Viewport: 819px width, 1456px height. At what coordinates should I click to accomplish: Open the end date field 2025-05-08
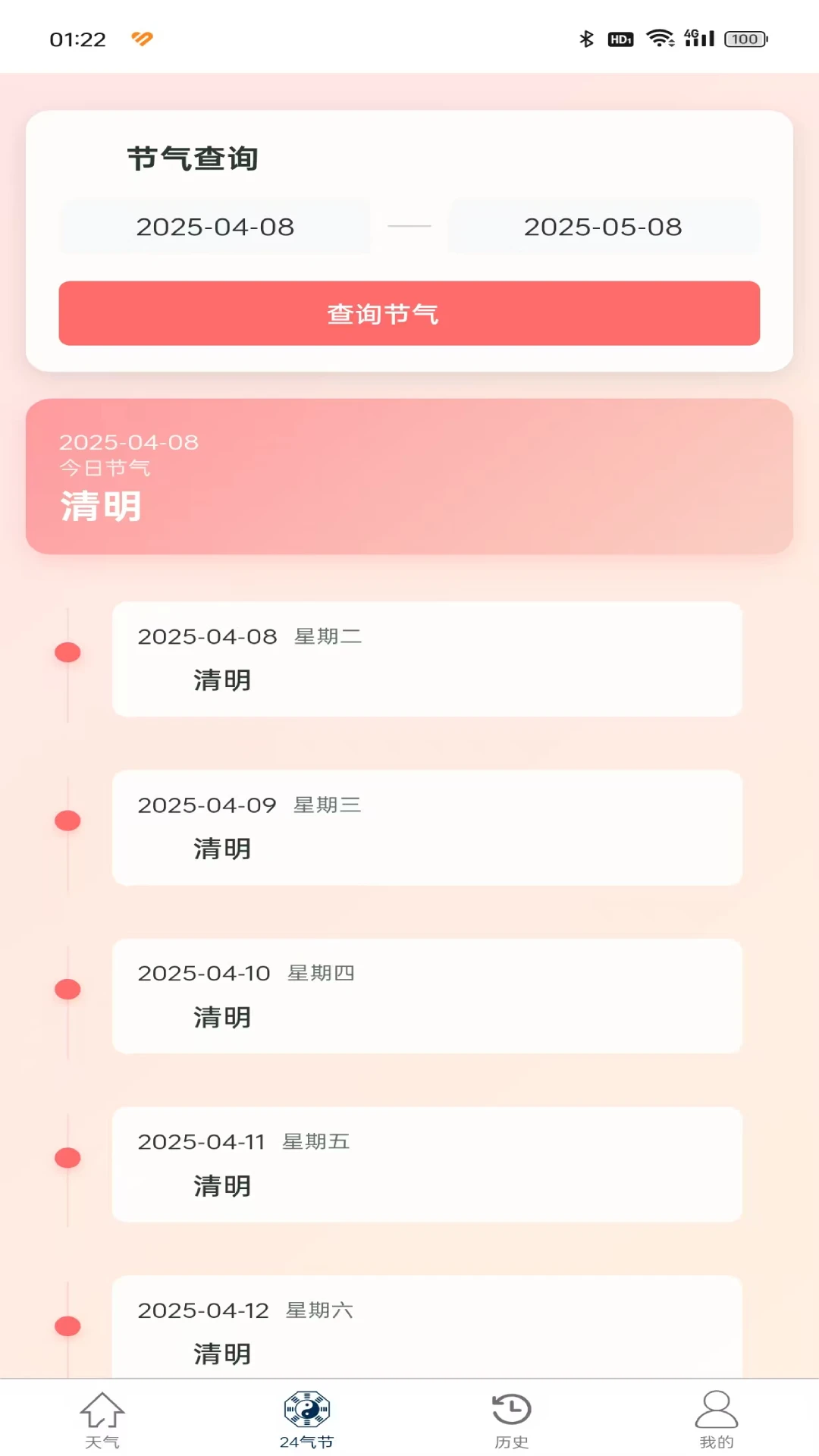(604, 226)
